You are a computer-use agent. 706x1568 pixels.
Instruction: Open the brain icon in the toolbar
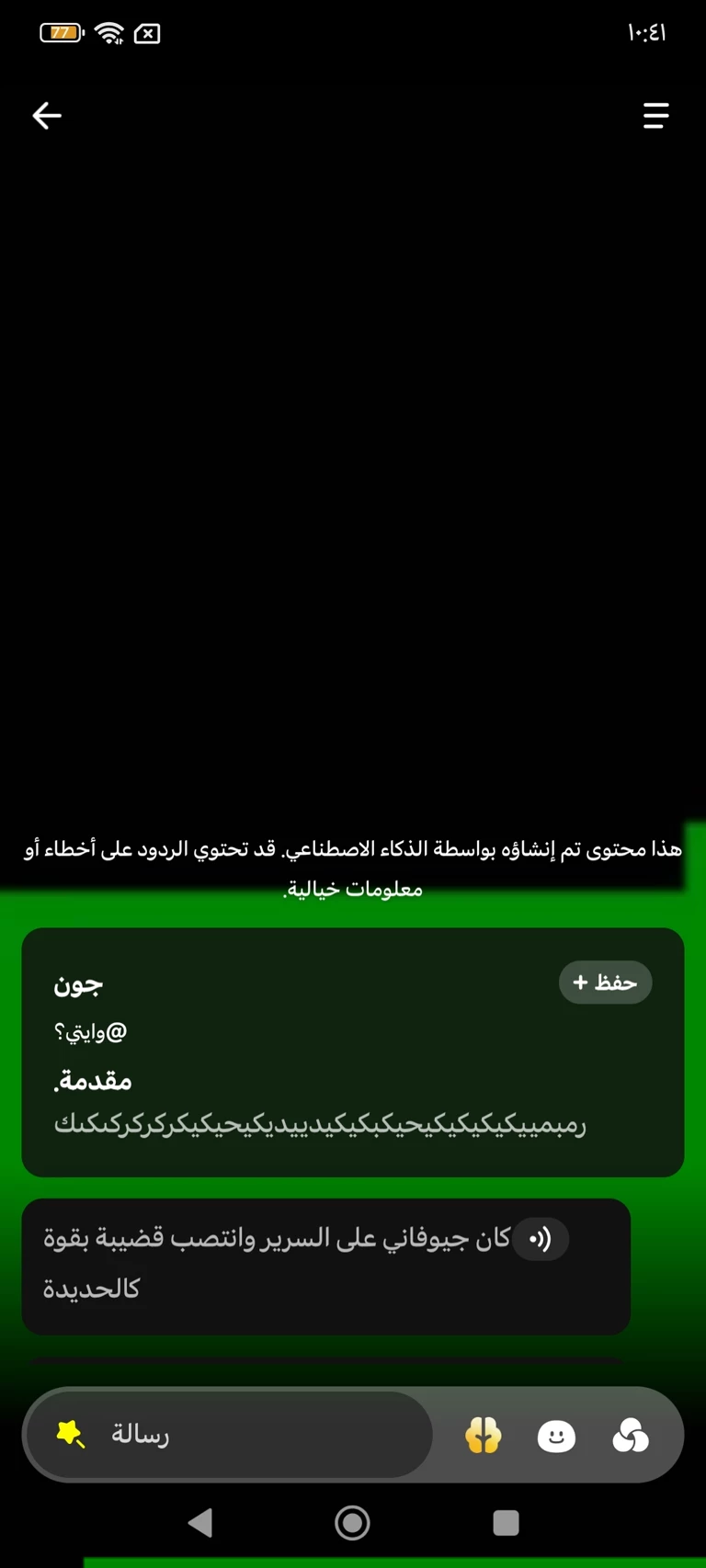(x=483, y=1436)
